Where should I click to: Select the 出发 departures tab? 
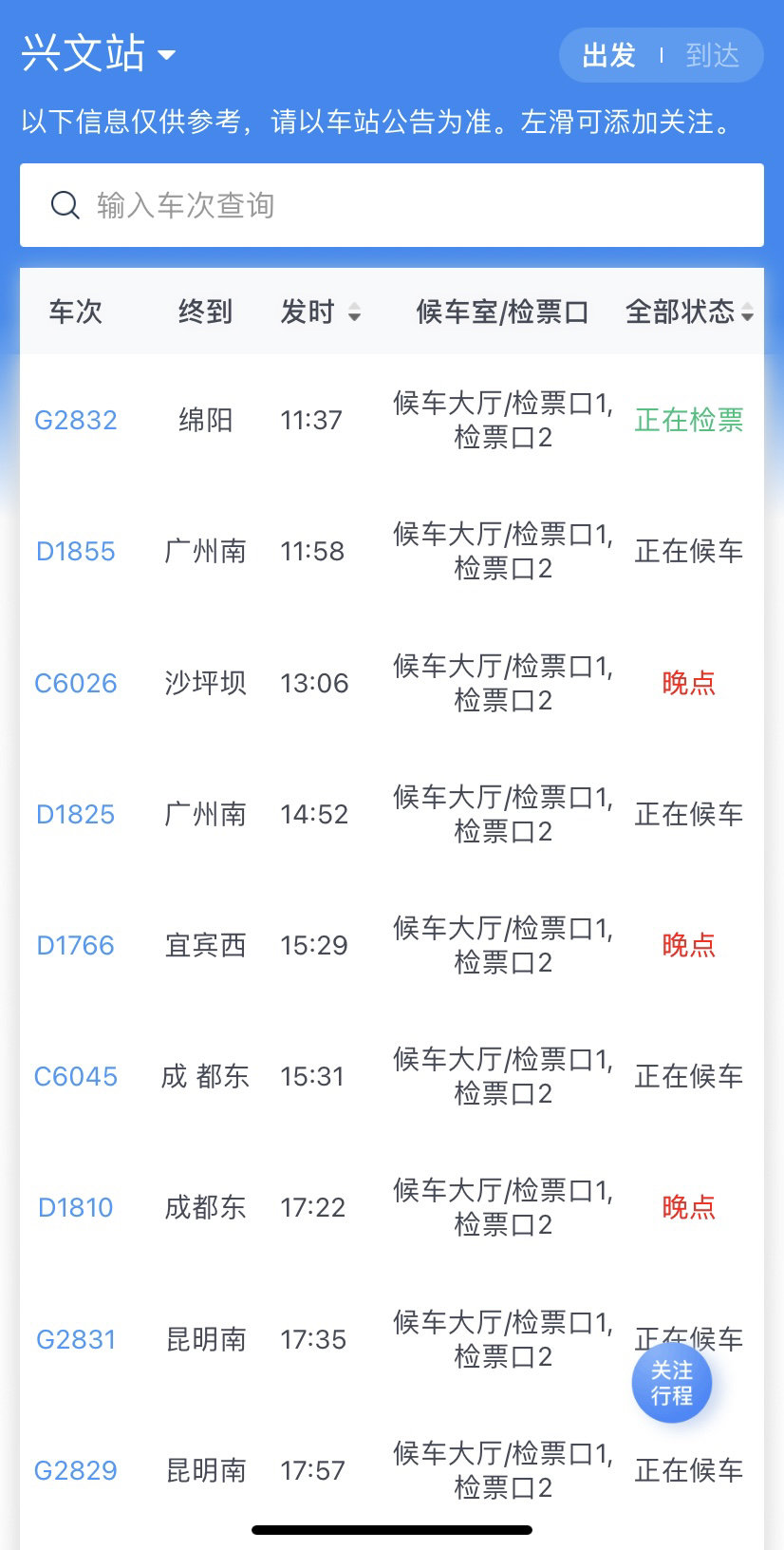(x=608, y=55)
